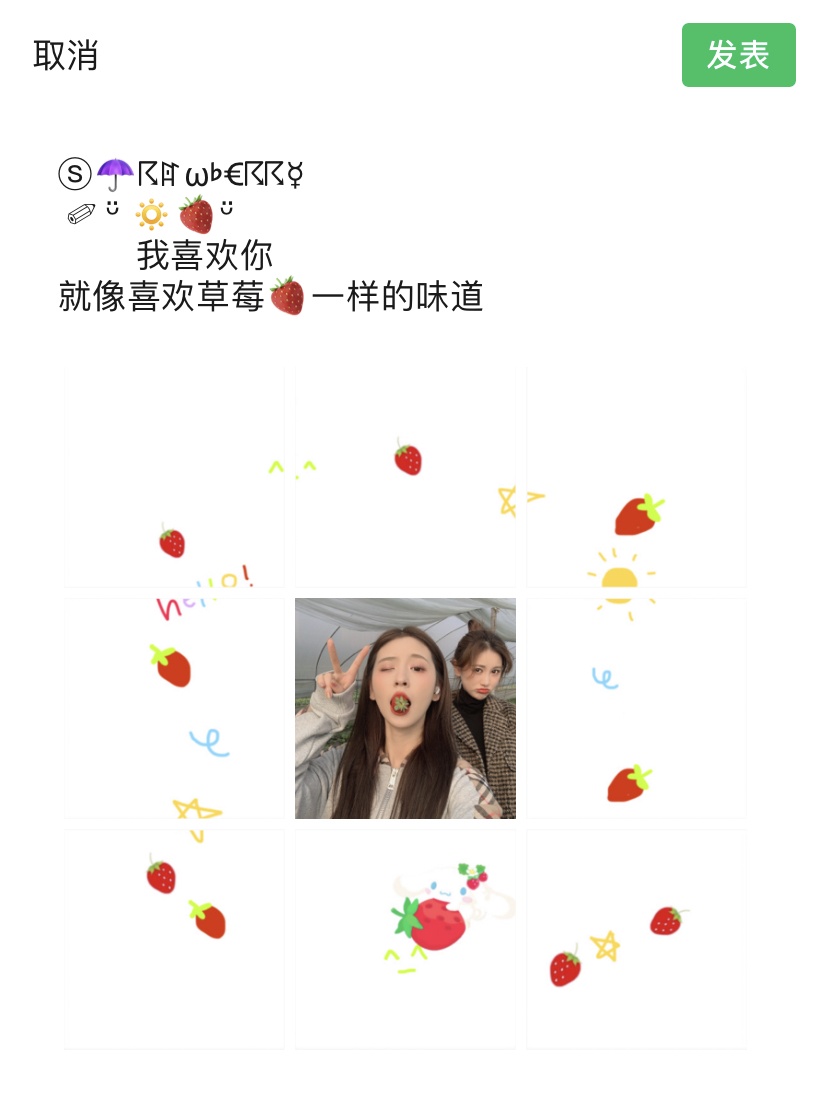Open the center photo of two girls
Viewport: 828px width, 1117px height.
[x=405, y=708]
